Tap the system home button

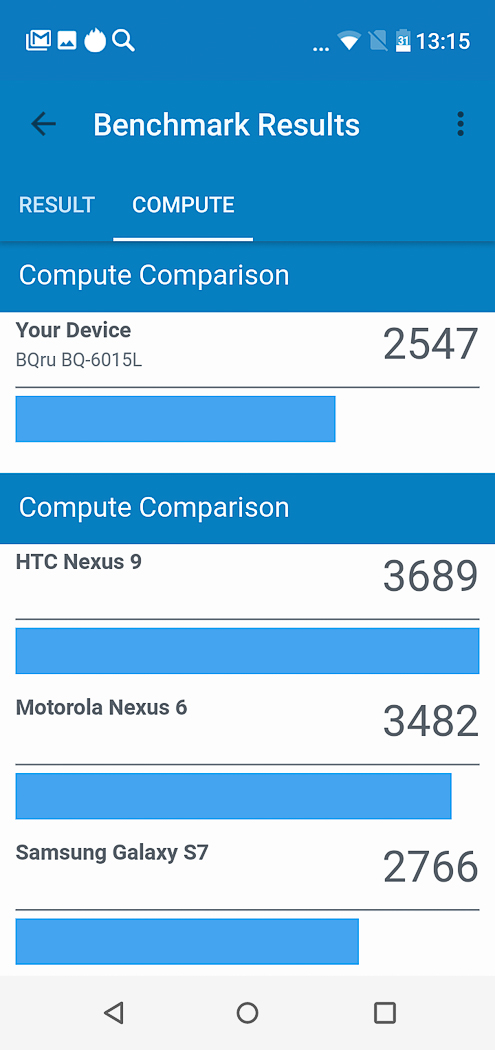click(x=247, y=1012)
